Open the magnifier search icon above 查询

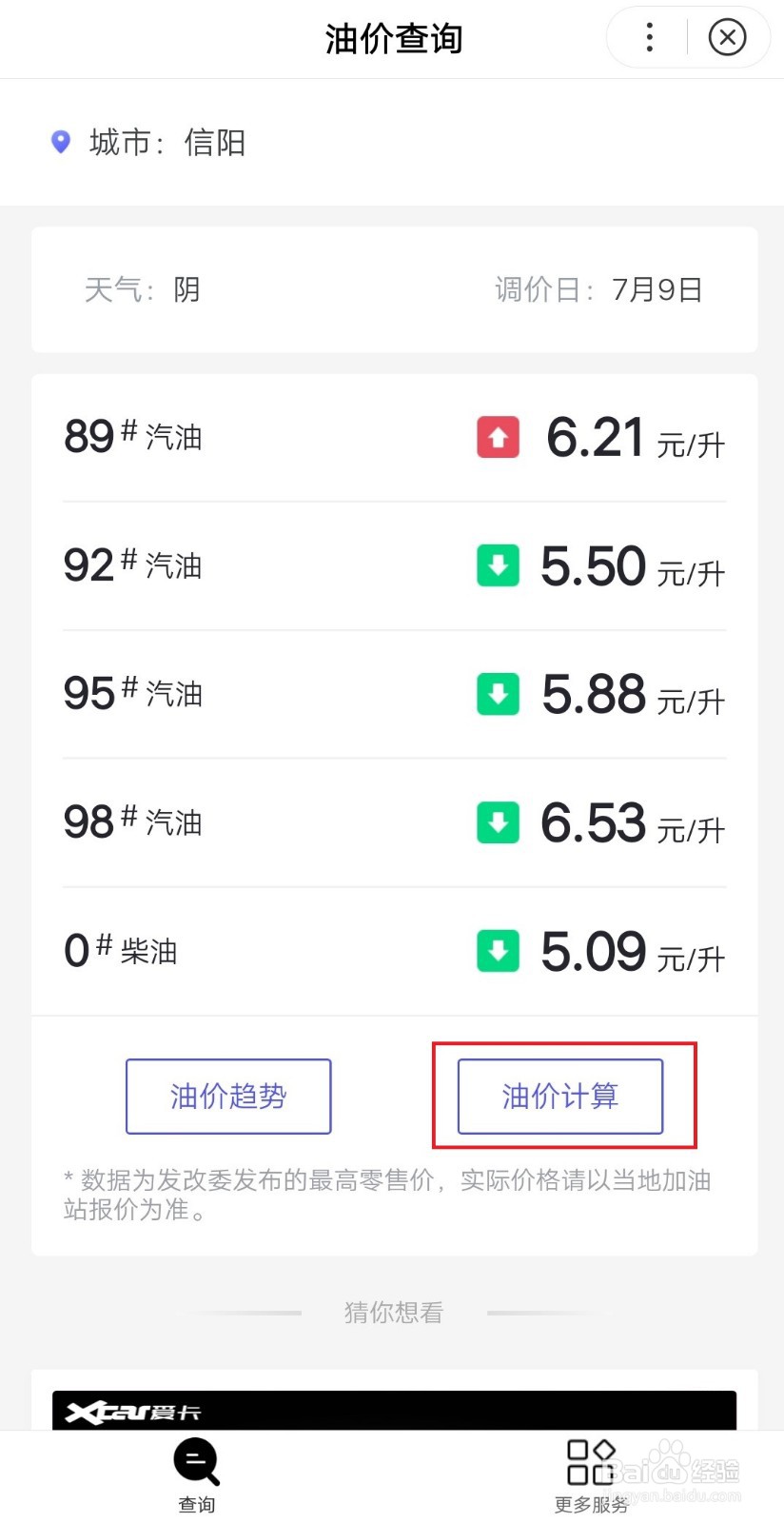pyautogui.click(x=195, y=1461)
